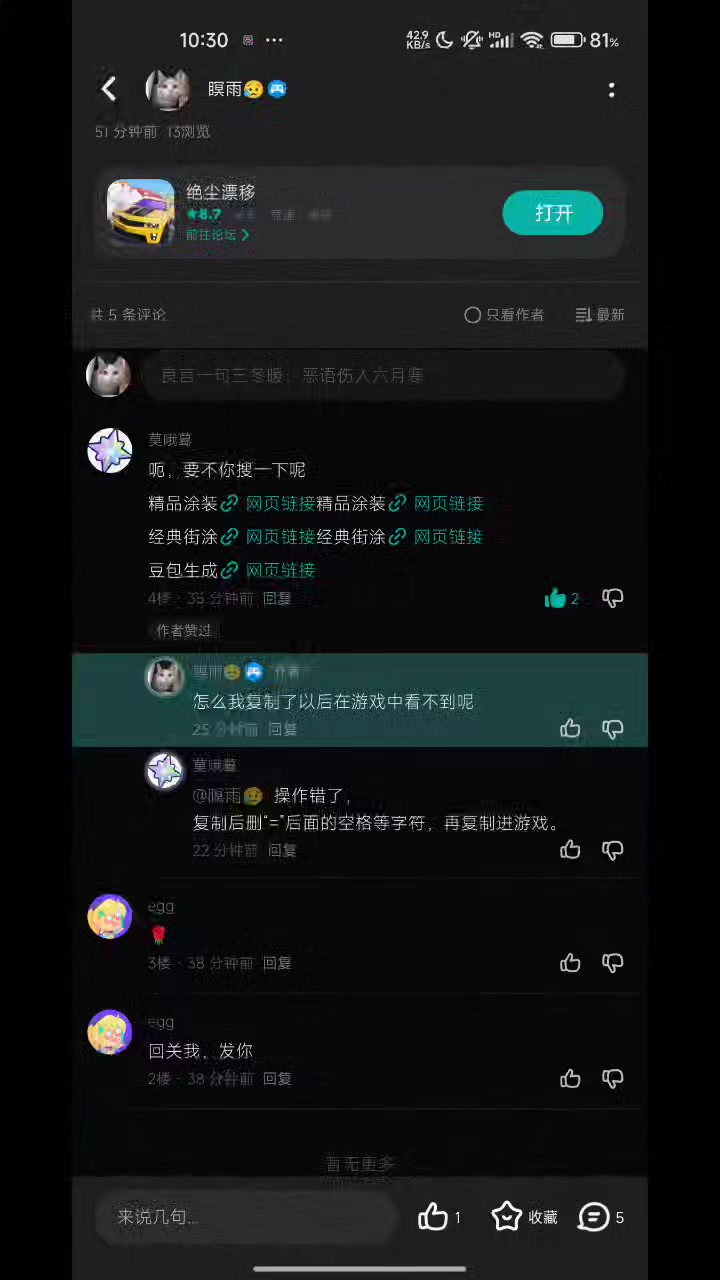The height and width of the screenshot is (1280, 720).
Task: Go back using the top arrow
Action: tap(109, 89)
